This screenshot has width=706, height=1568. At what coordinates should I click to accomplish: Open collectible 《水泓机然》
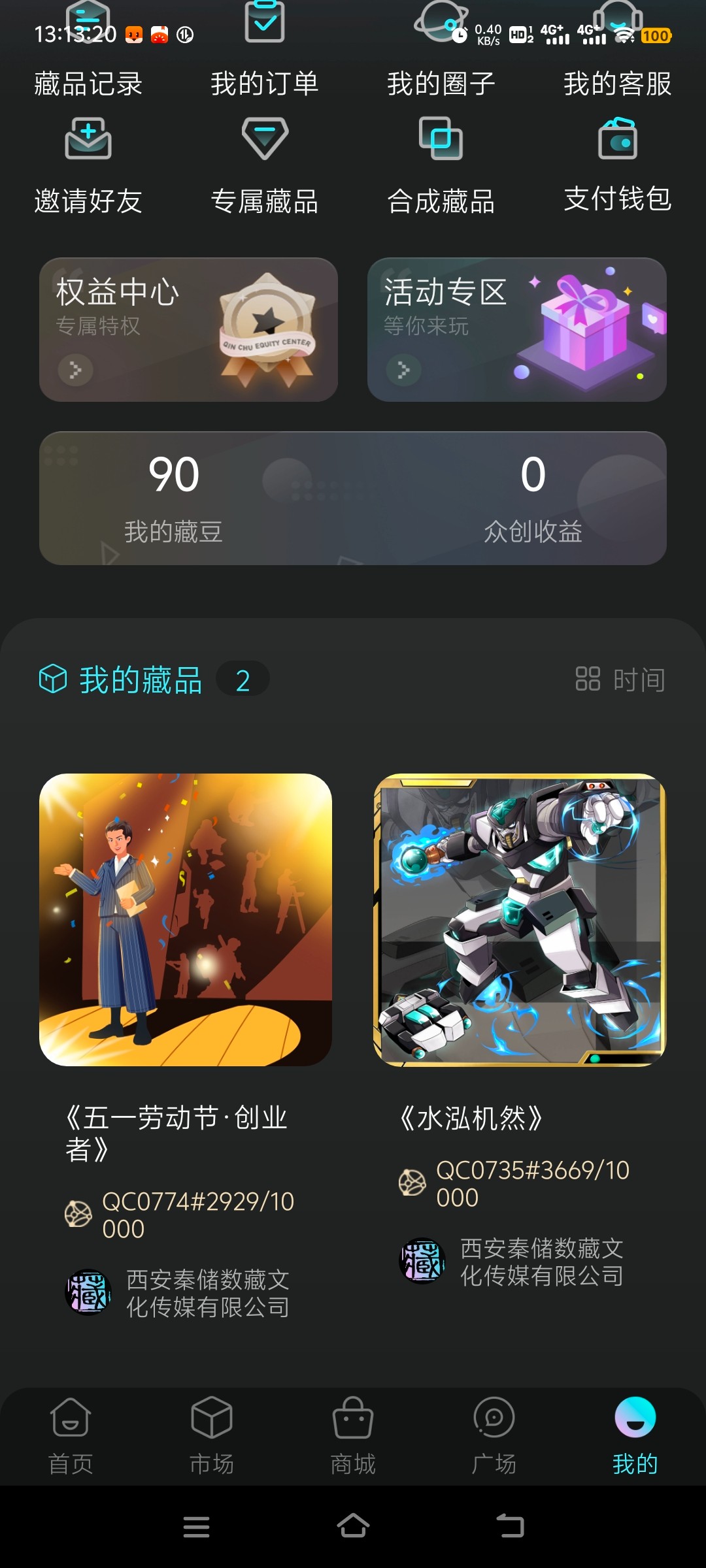coord(520,920)
